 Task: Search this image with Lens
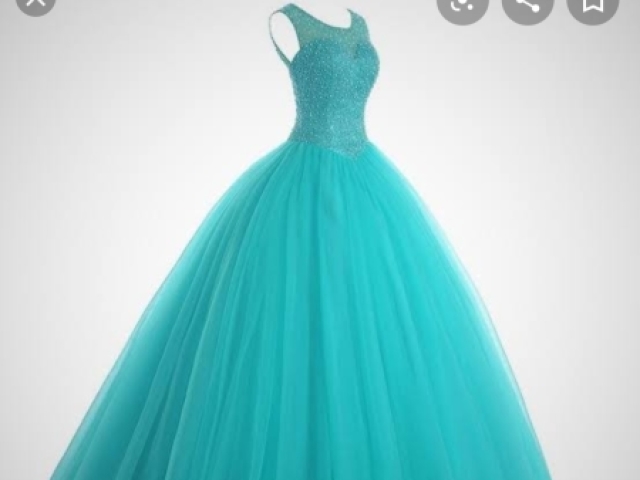[462, 5]
